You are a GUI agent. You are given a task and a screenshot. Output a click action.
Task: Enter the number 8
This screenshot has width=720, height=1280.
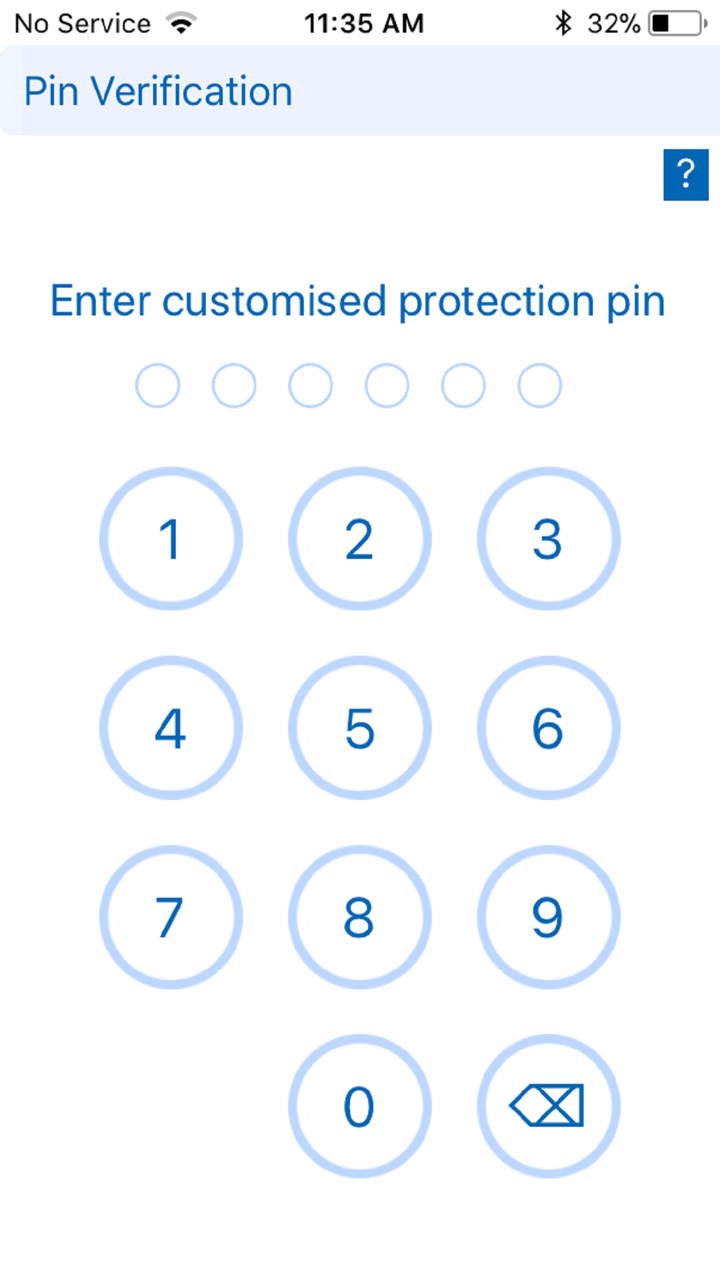pos(359,917)
